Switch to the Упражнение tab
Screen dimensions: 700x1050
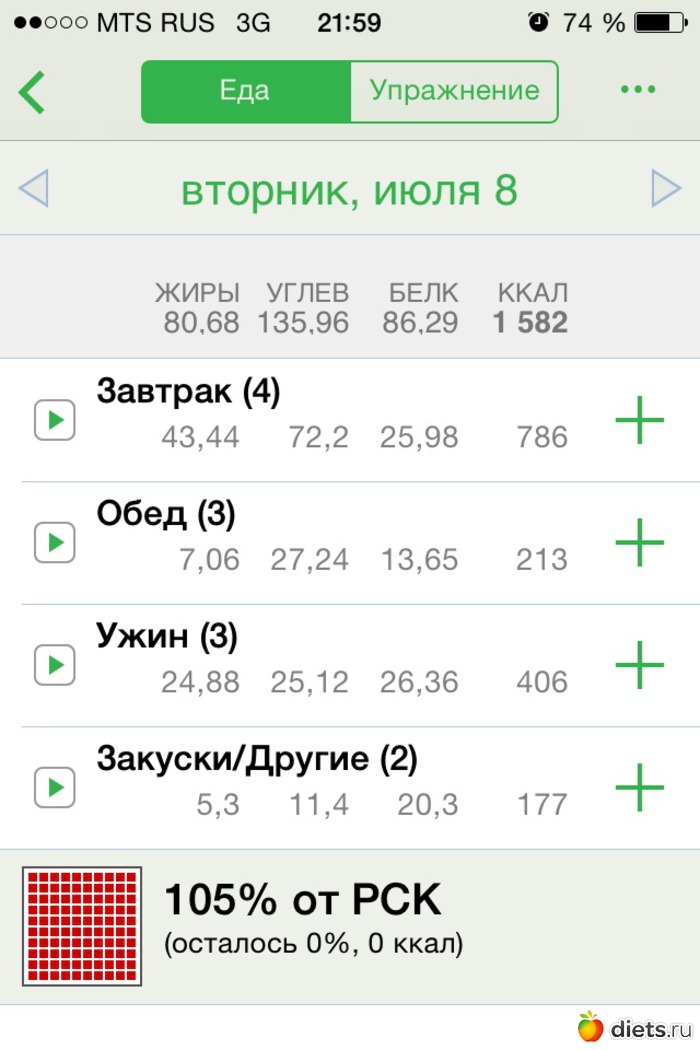(454, 92)
